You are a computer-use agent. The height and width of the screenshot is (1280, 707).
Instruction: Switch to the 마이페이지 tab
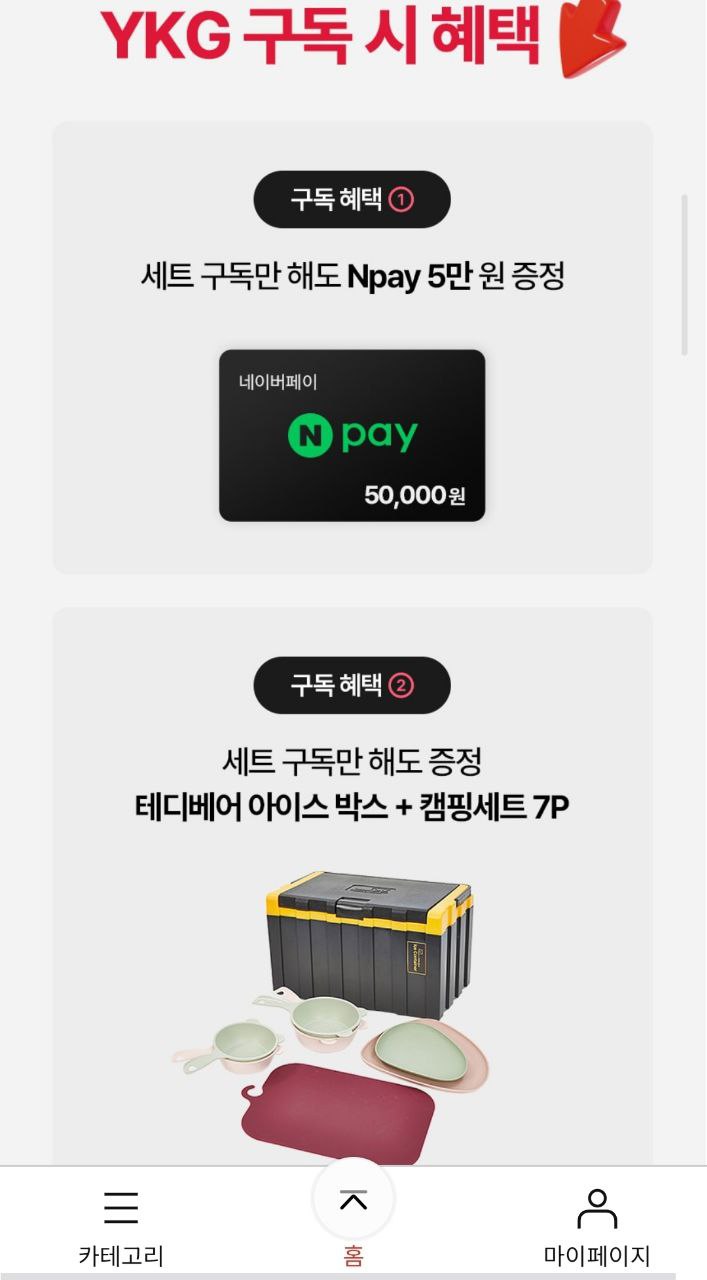[x=596, y=1224]
